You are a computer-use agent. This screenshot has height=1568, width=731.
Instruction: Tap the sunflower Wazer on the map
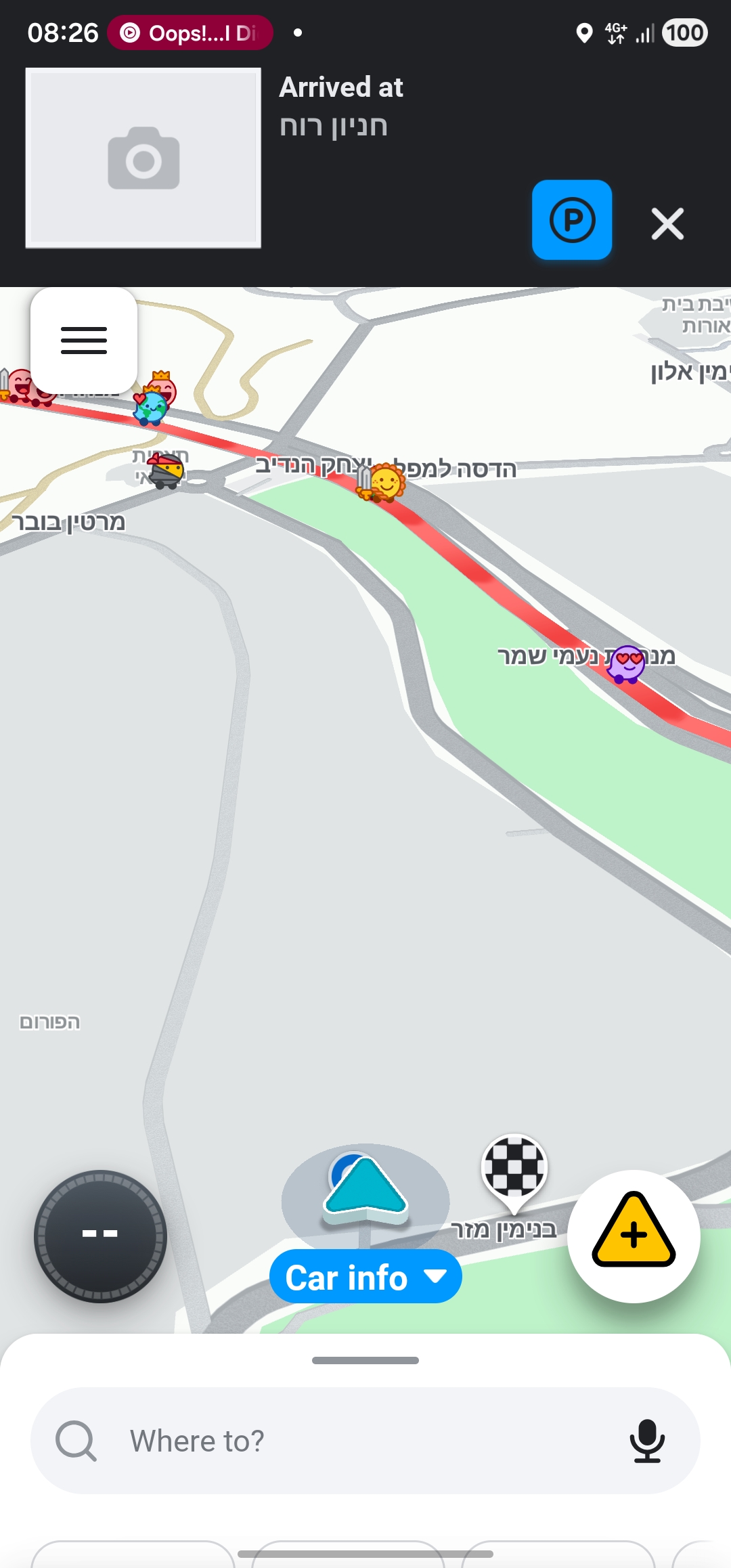click(x=386, y=483)
